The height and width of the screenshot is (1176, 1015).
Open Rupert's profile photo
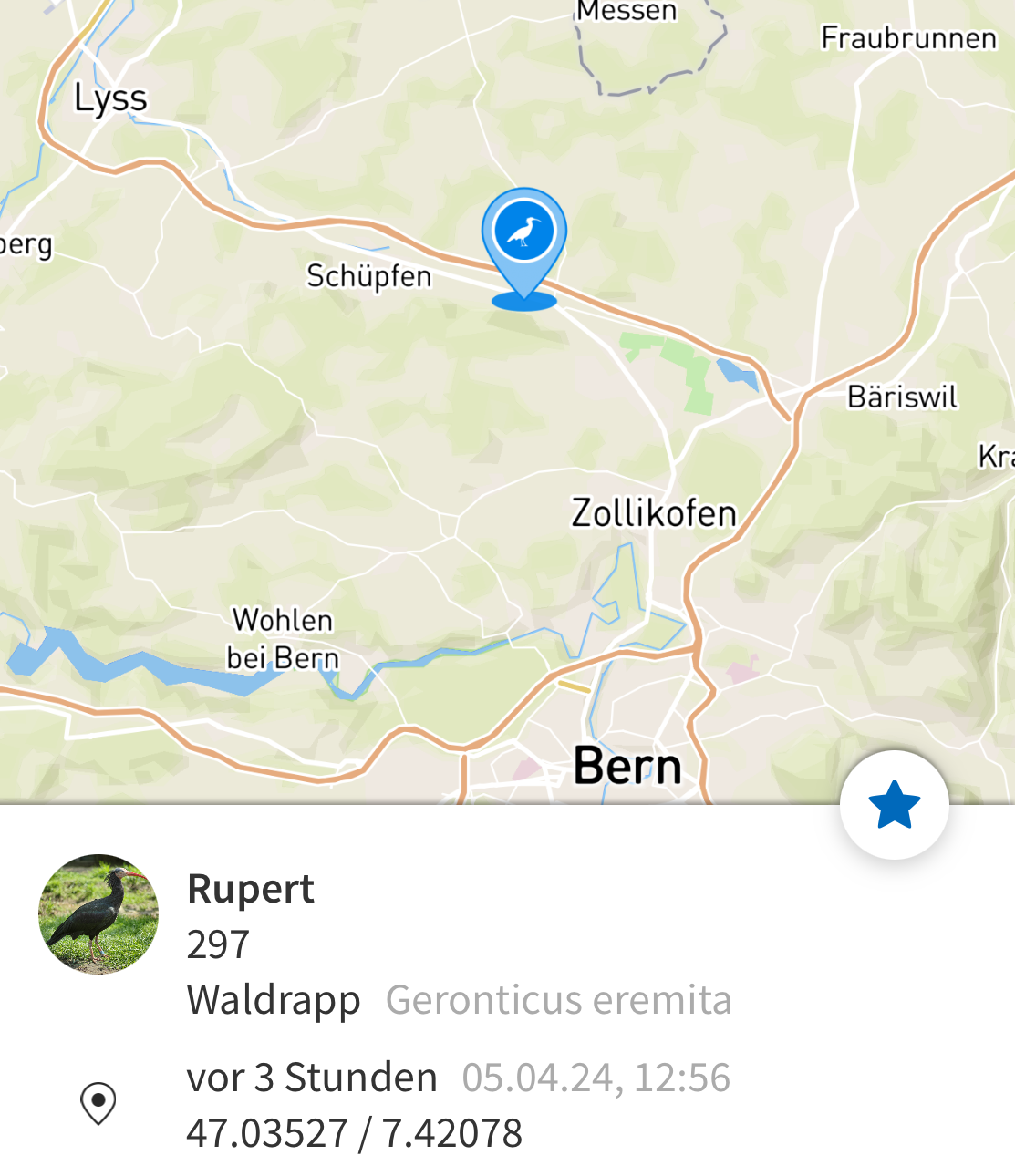[98, 913]
